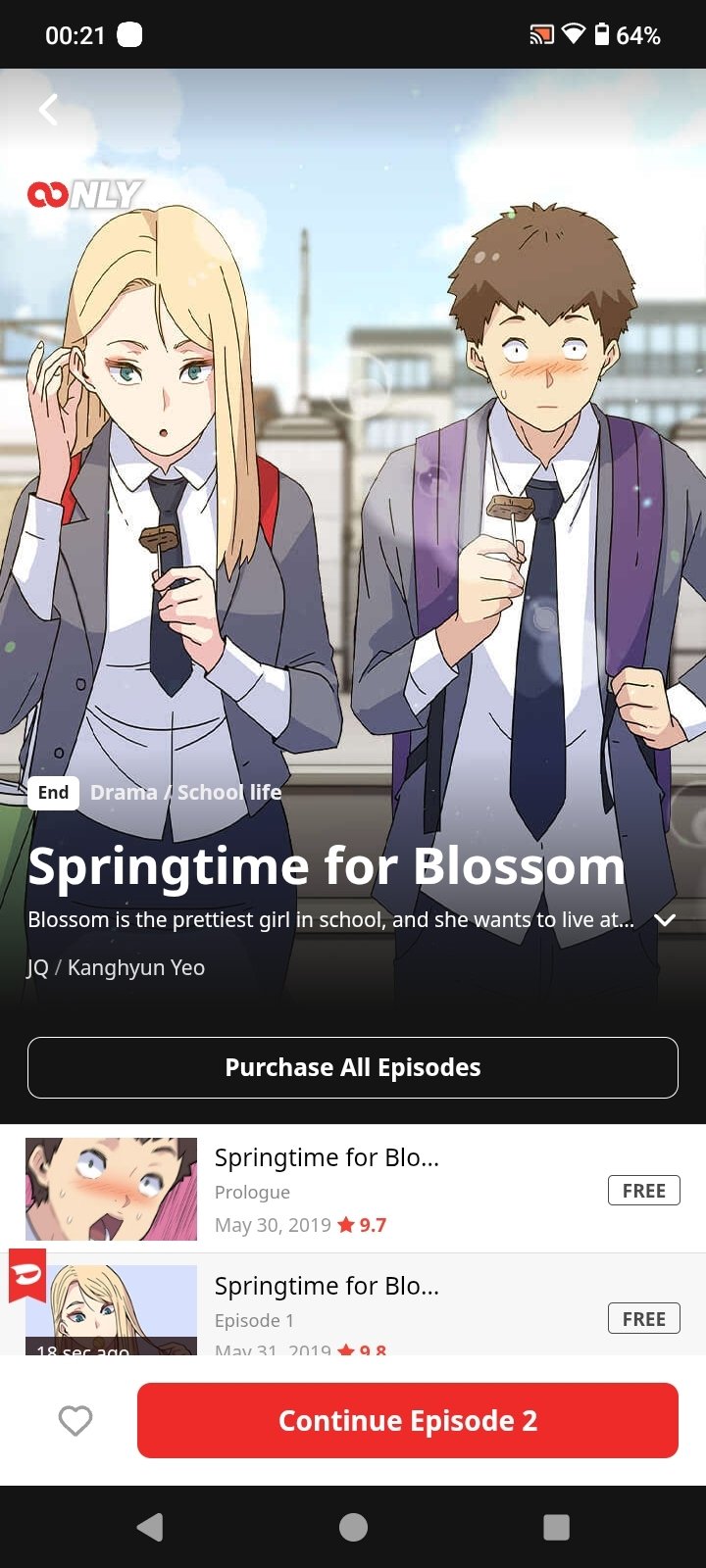
Task: Continue reading Episode 2
Action: 408,1421
